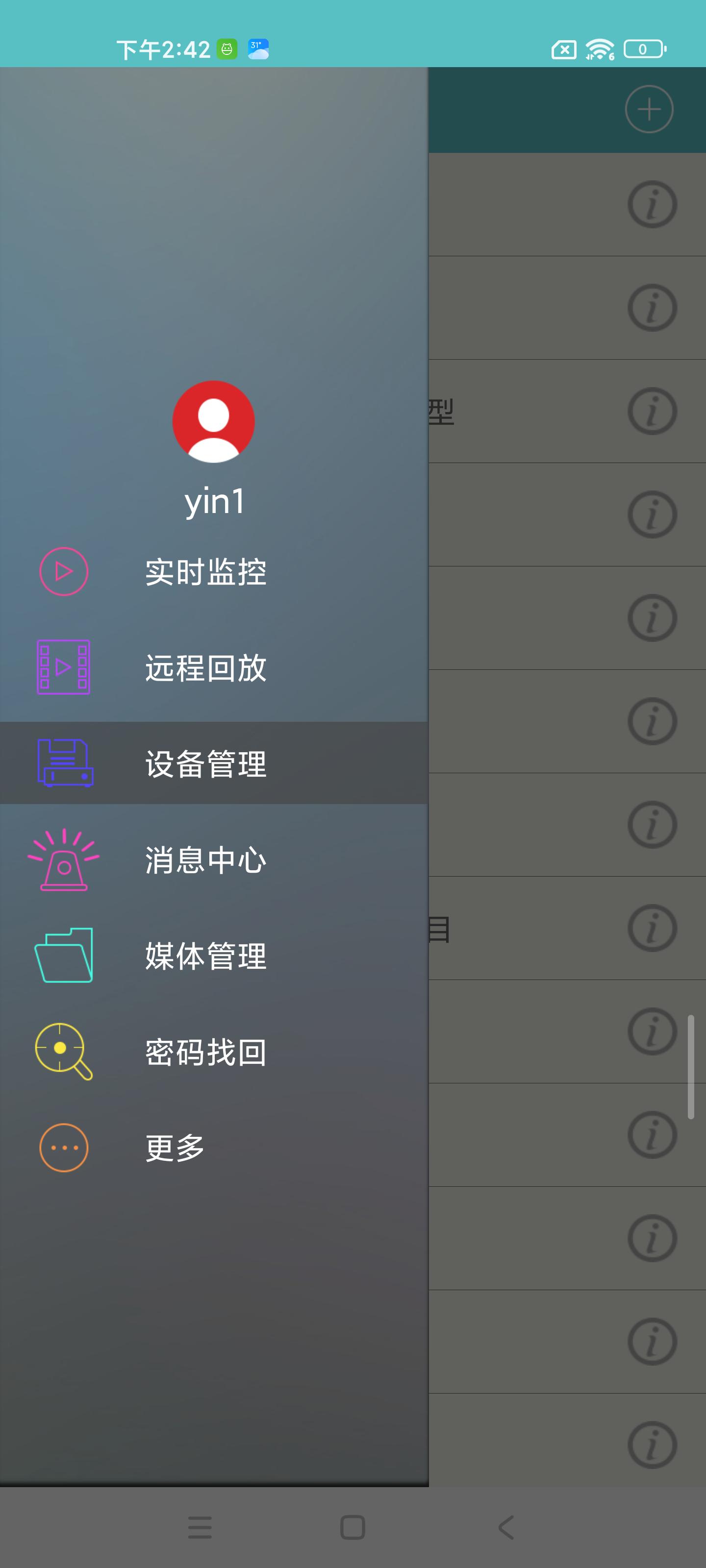Open 媒体管理 media management
Screen dimensions: 706x1568
point(213,955)
